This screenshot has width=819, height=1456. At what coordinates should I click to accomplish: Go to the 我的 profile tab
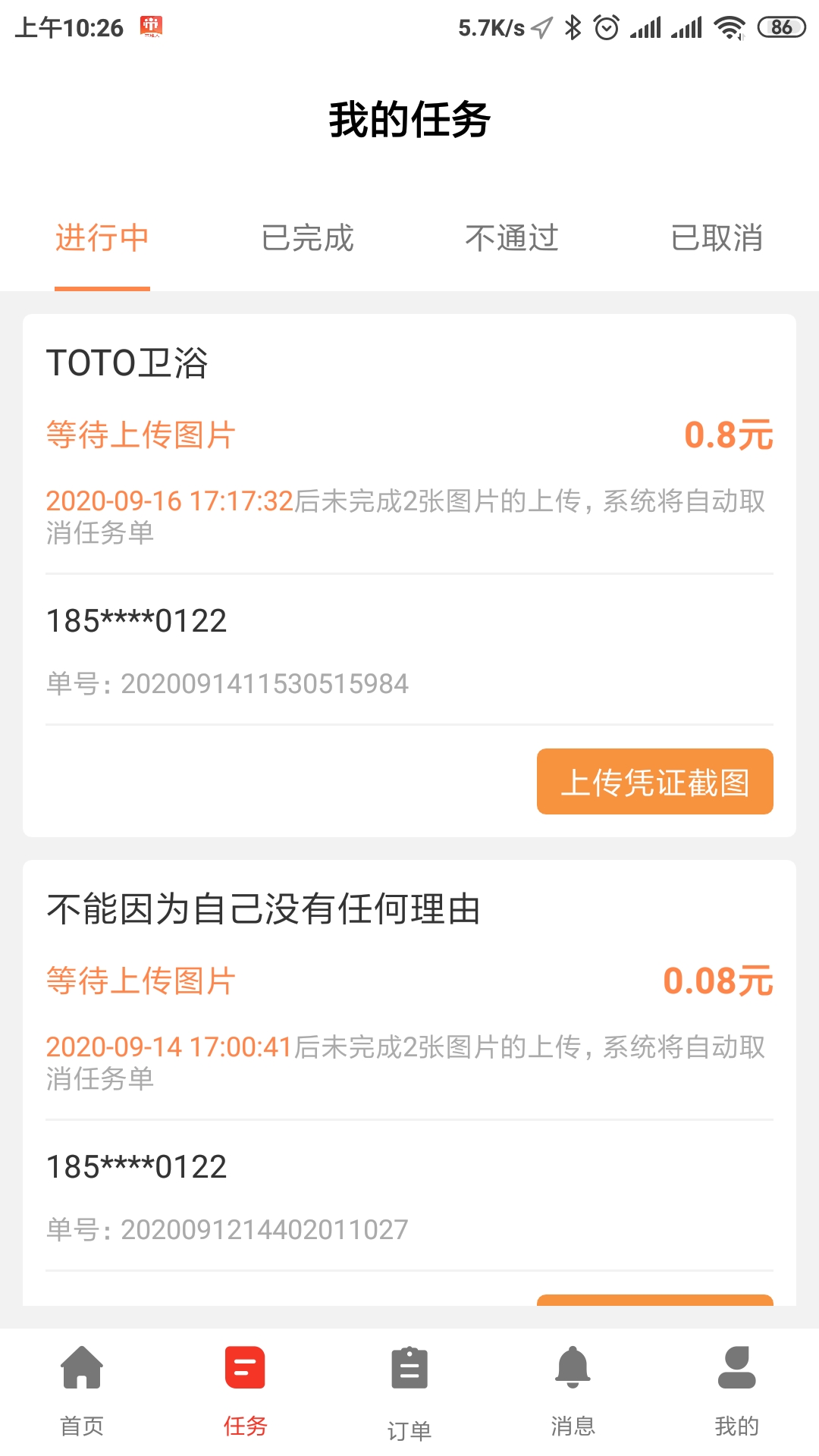click(x=737, y=1392)
